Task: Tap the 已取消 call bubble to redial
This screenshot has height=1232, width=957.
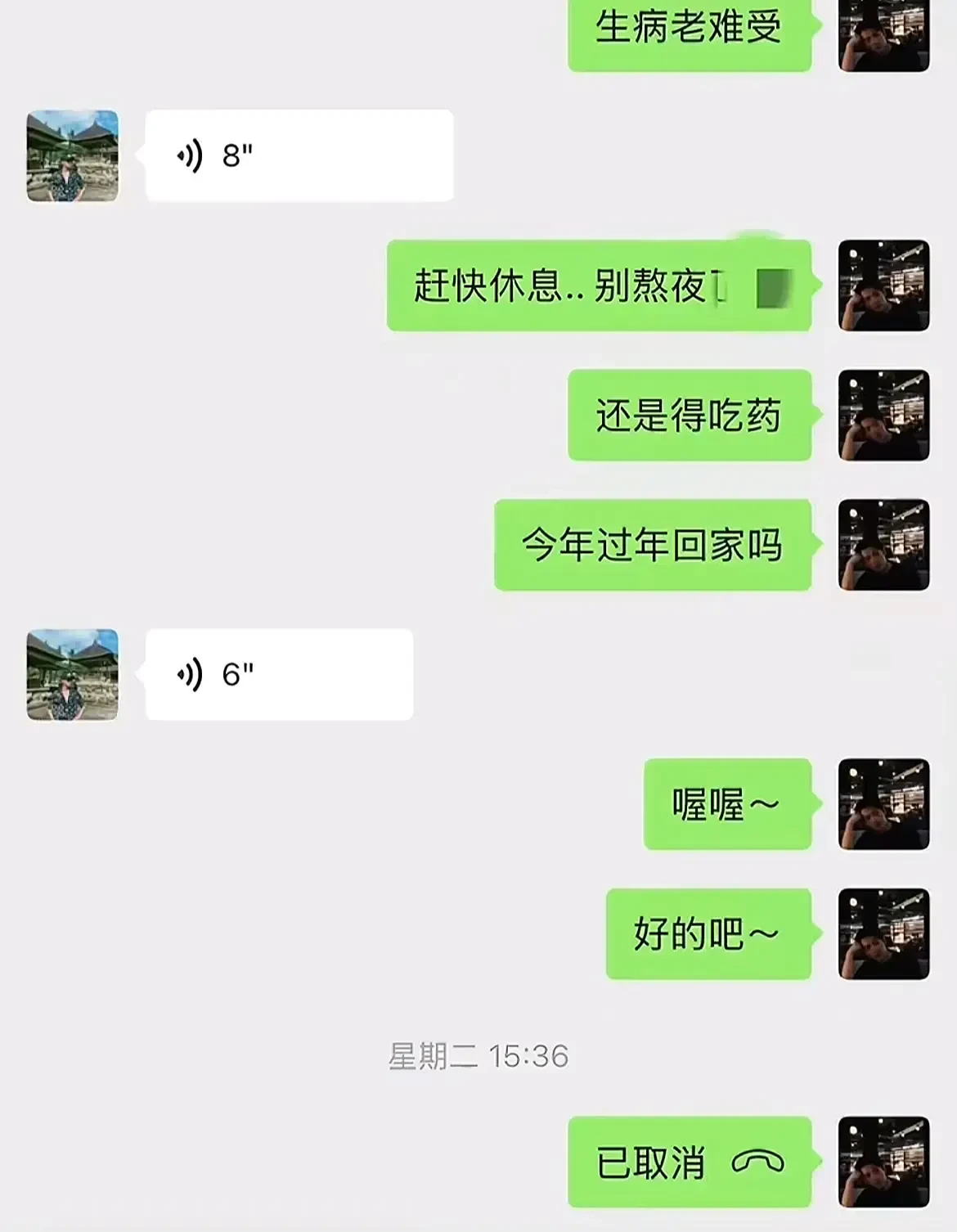Action: click(x=690, y=1162)
